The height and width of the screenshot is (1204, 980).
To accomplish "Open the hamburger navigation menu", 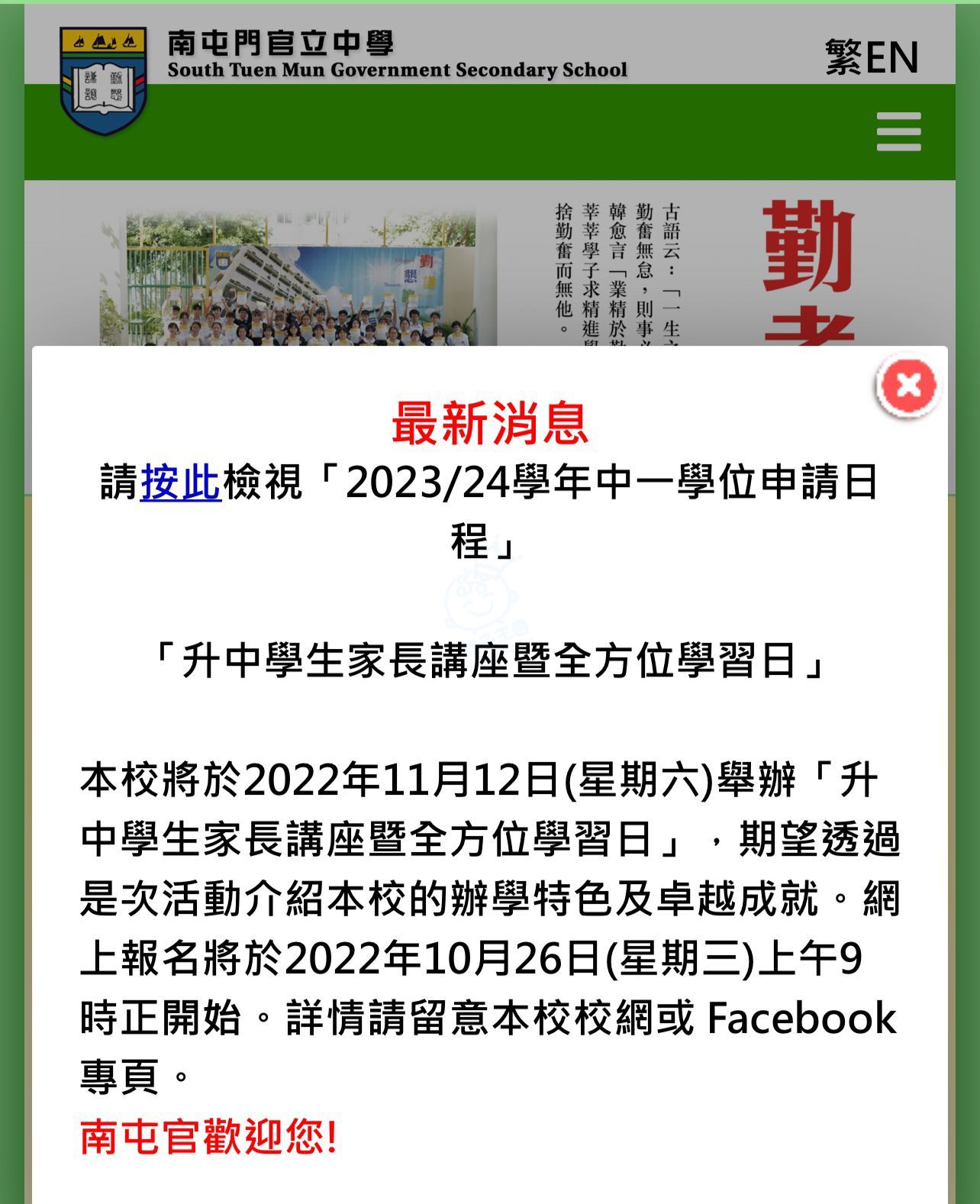I will pyautogui.click(x=898, y=131).
